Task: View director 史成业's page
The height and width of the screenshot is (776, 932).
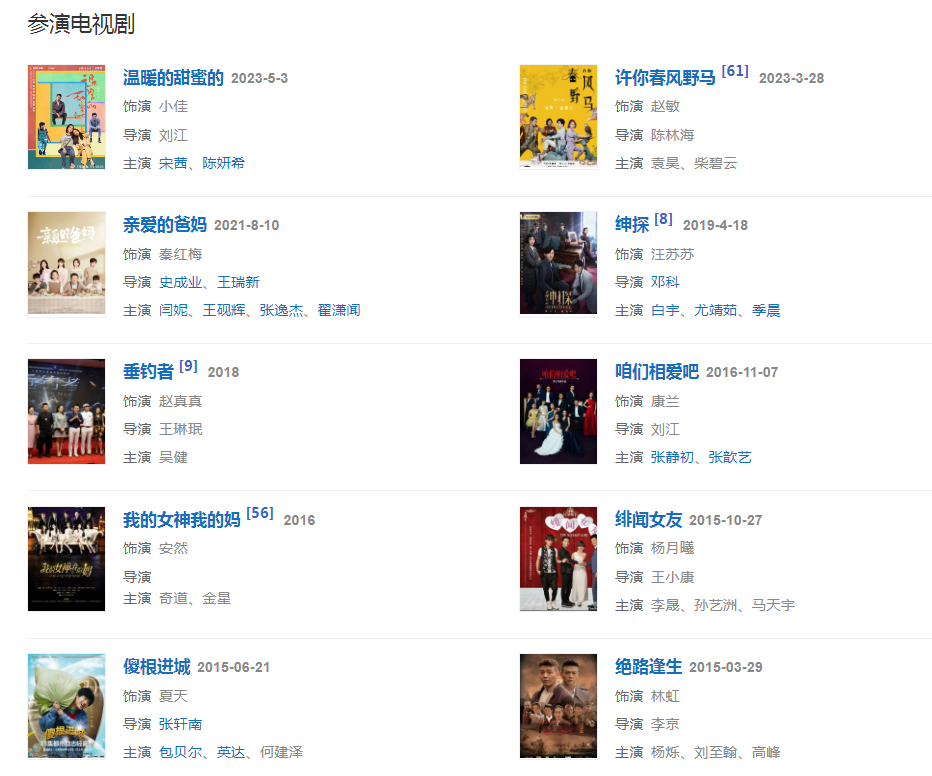Action: pos(180,282)
